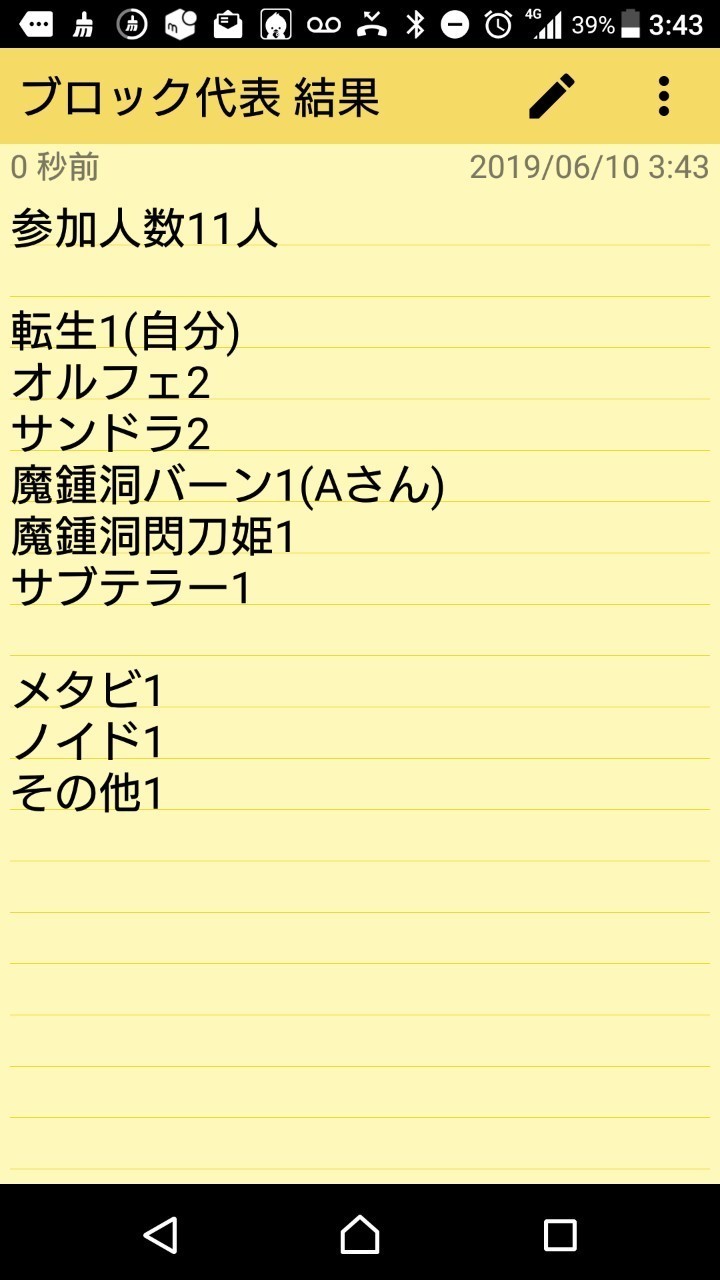This screenshot has width=720, height=1280.
Task: Go back using the system back button
Action: coord(161,1234)
